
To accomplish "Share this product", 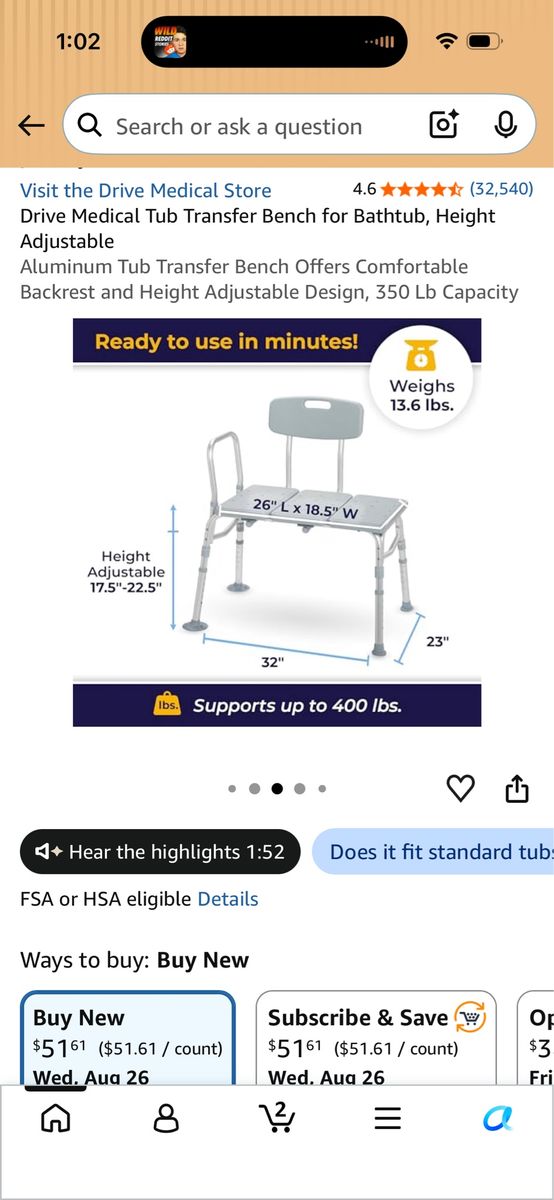I will 516,788.
